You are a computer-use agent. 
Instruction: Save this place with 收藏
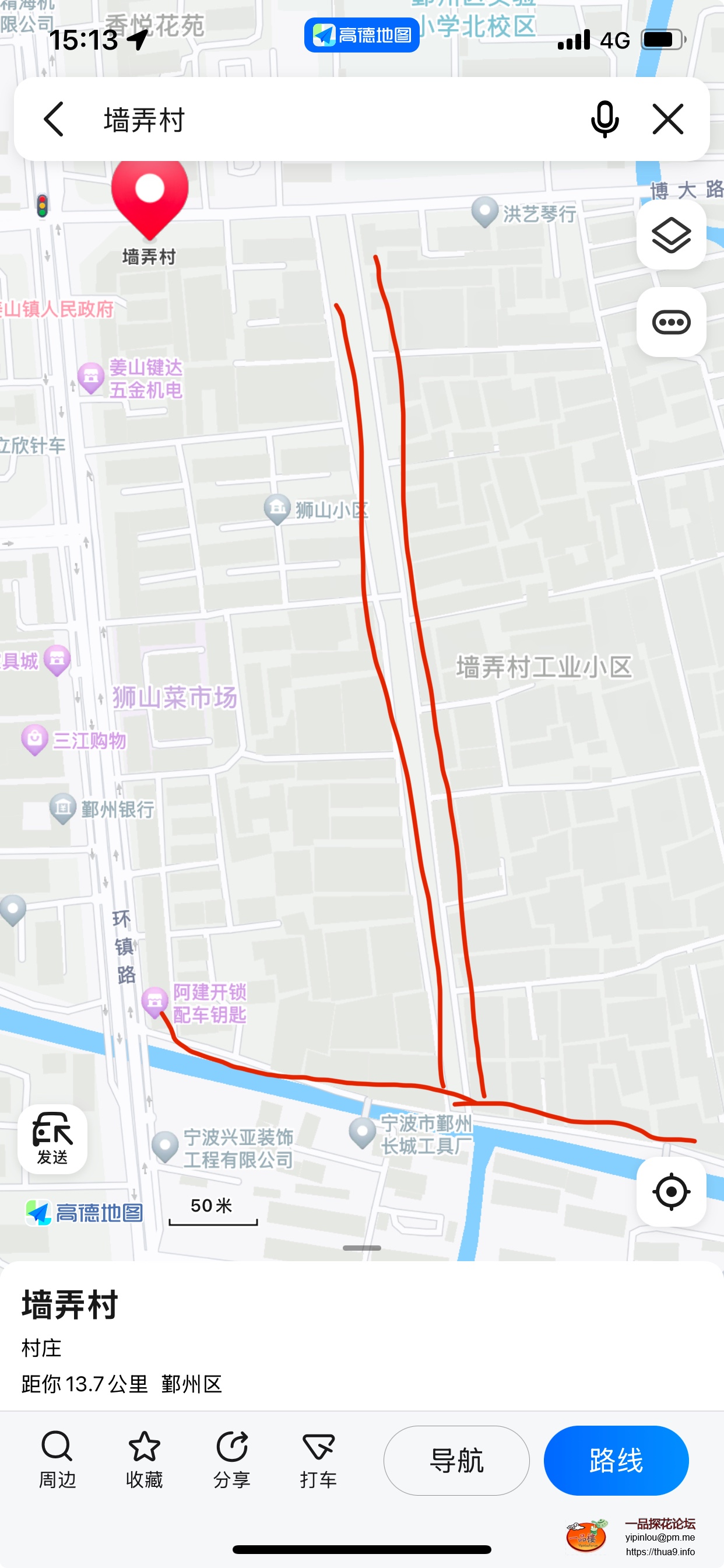(144, 1459)
